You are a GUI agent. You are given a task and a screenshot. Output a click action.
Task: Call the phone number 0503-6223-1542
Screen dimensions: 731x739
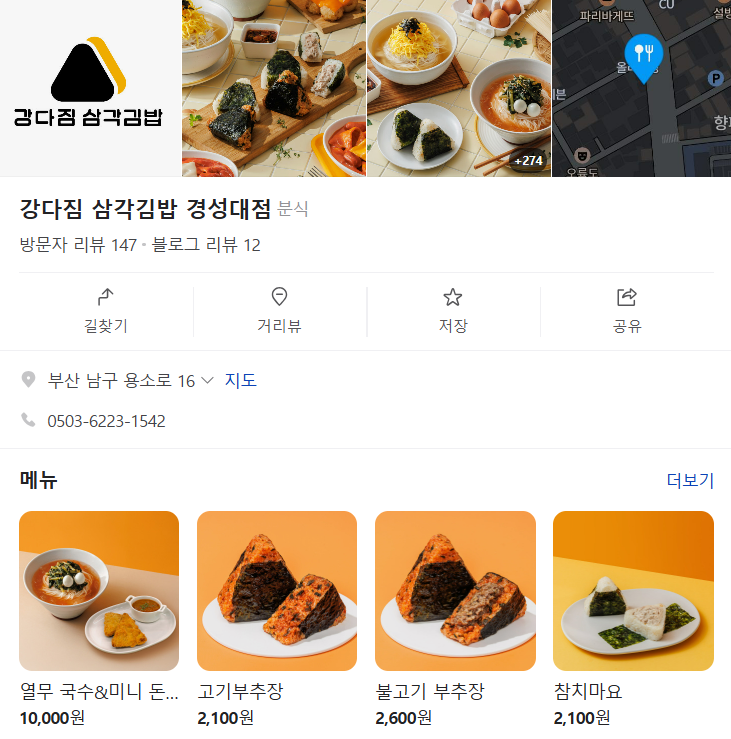click(x=106, y=421)
